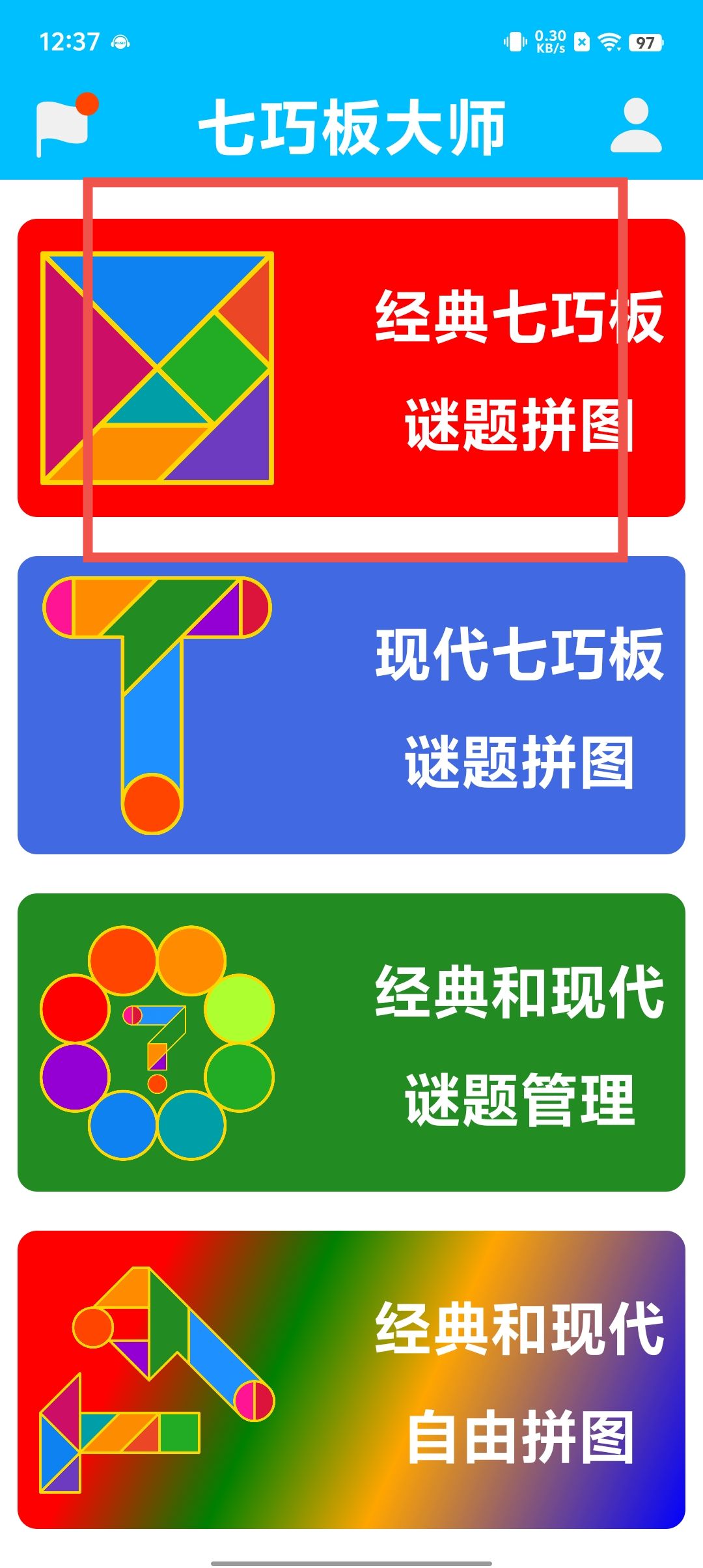Open the 经典七巧板 谜题拼图 card
The image size is (703, 1568).
[351, 368]
